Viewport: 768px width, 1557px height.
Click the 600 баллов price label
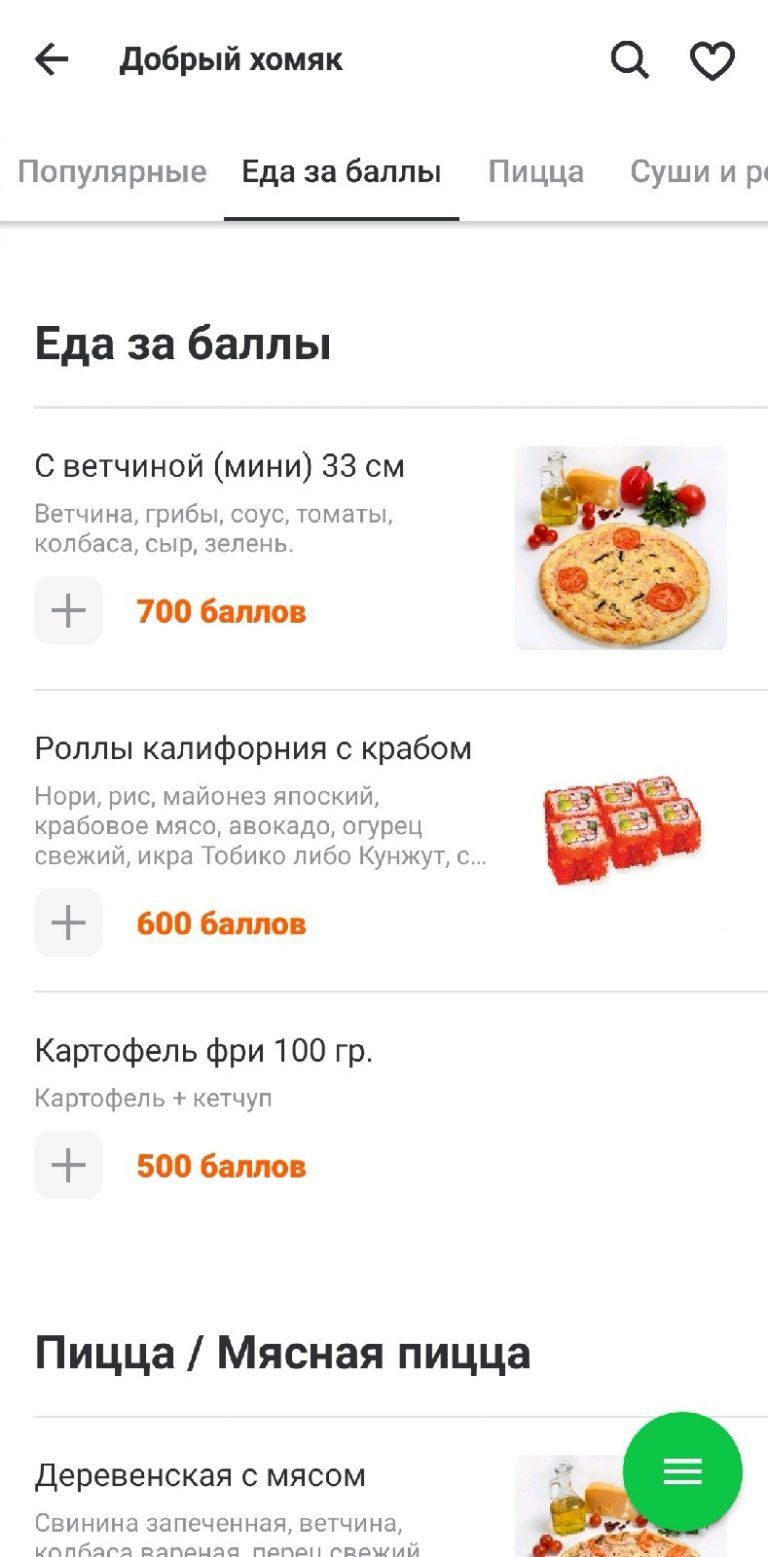[x=222, y=923]
